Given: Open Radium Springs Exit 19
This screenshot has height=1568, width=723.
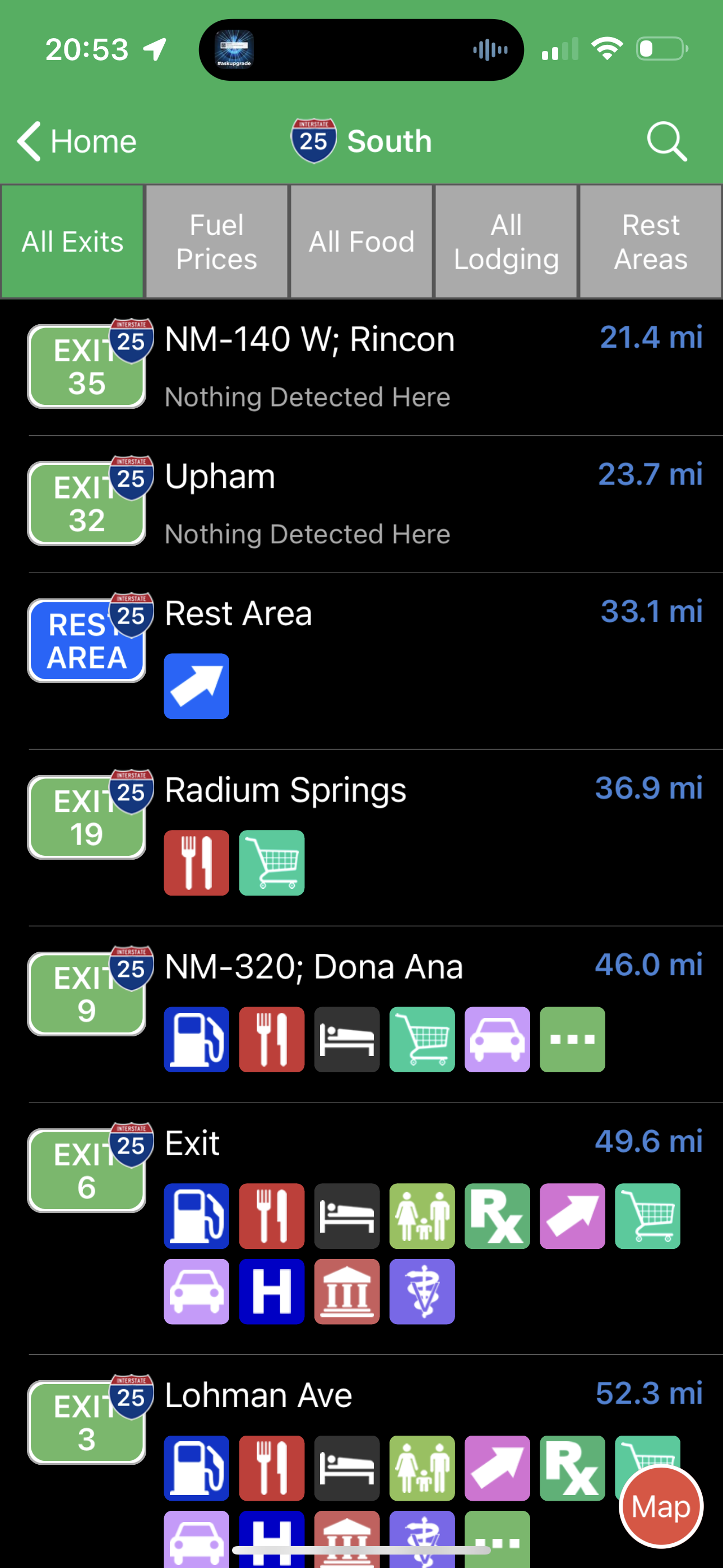Looking at the screenshot, I should 361,838.
